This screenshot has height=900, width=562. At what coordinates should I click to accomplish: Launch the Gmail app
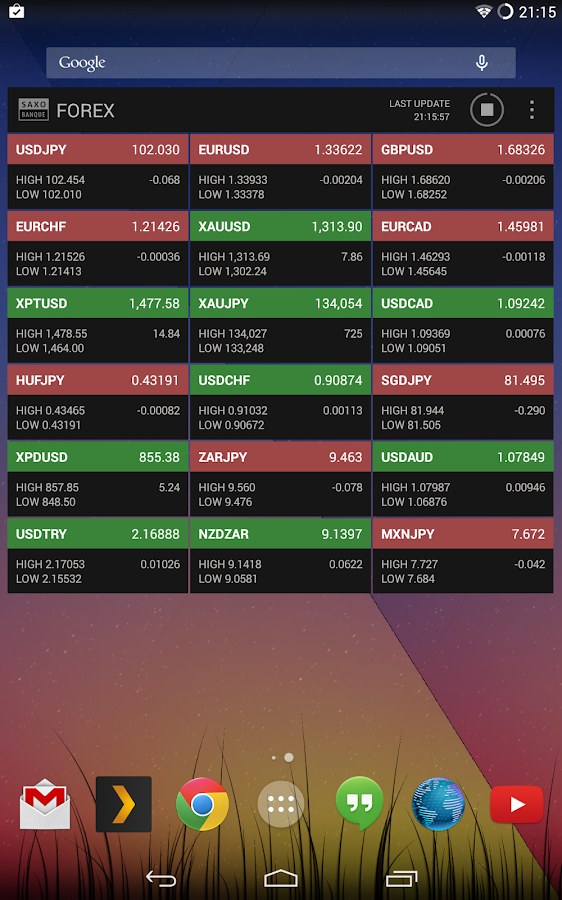(x=45, y=804)
